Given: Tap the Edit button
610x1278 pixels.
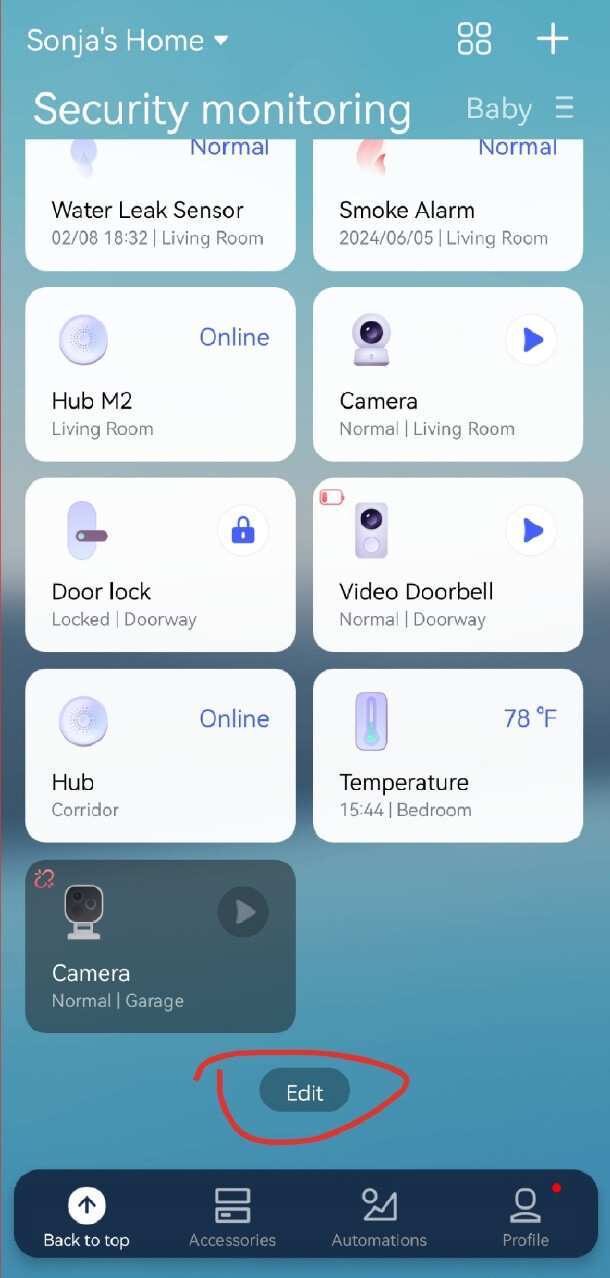Looking at the screenshot, I should [305, 1093].
